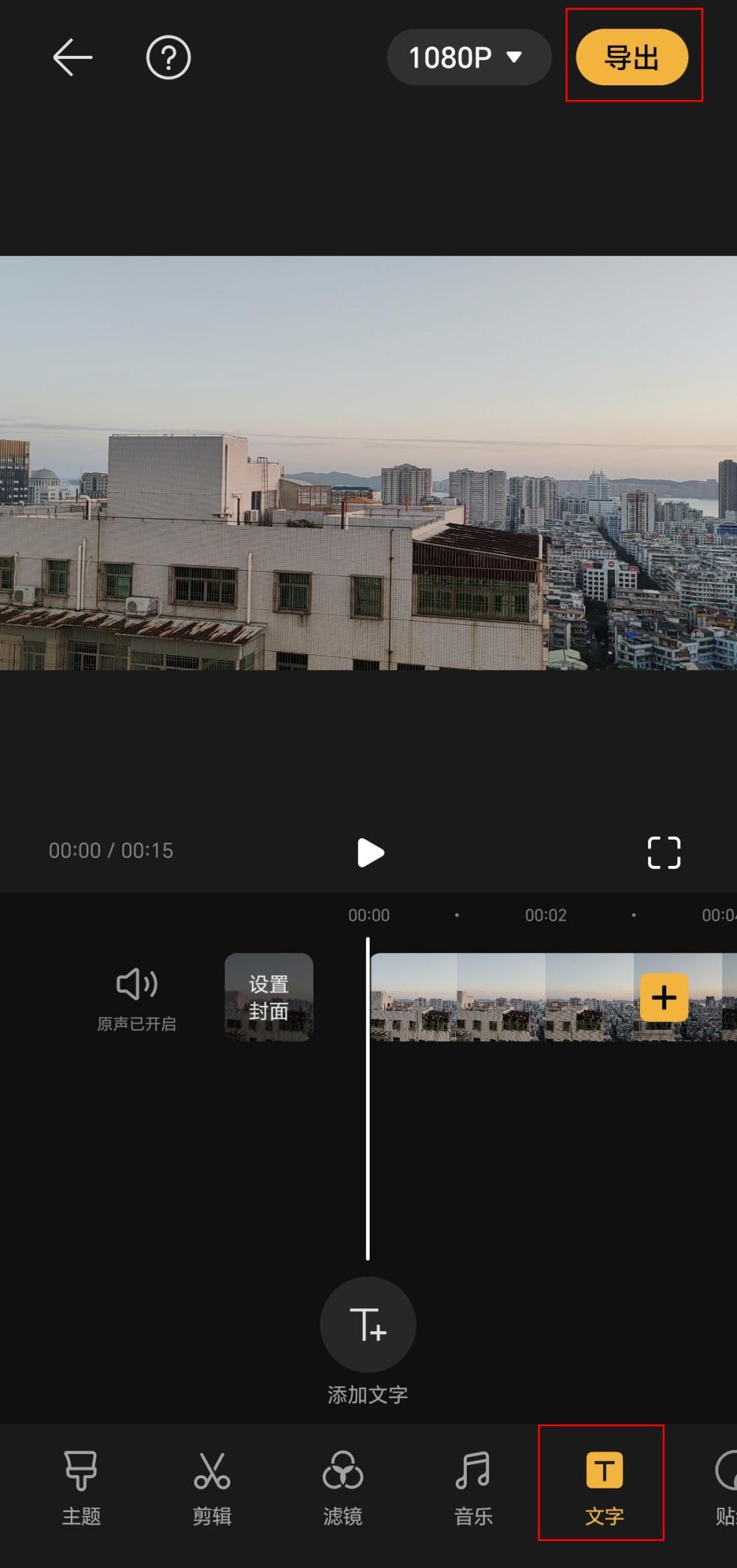Go back using the top-left arrow

[x=72, y=57]
